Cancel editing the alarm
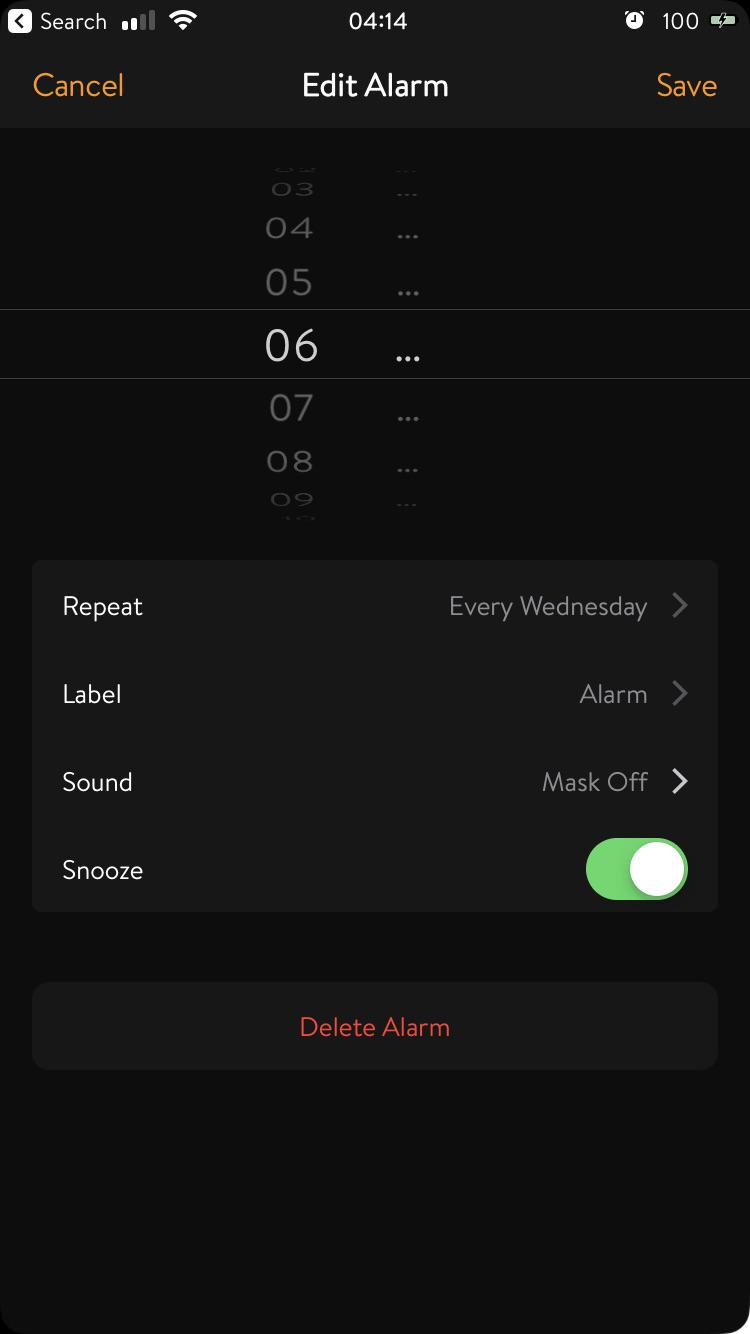 [77, 85]
